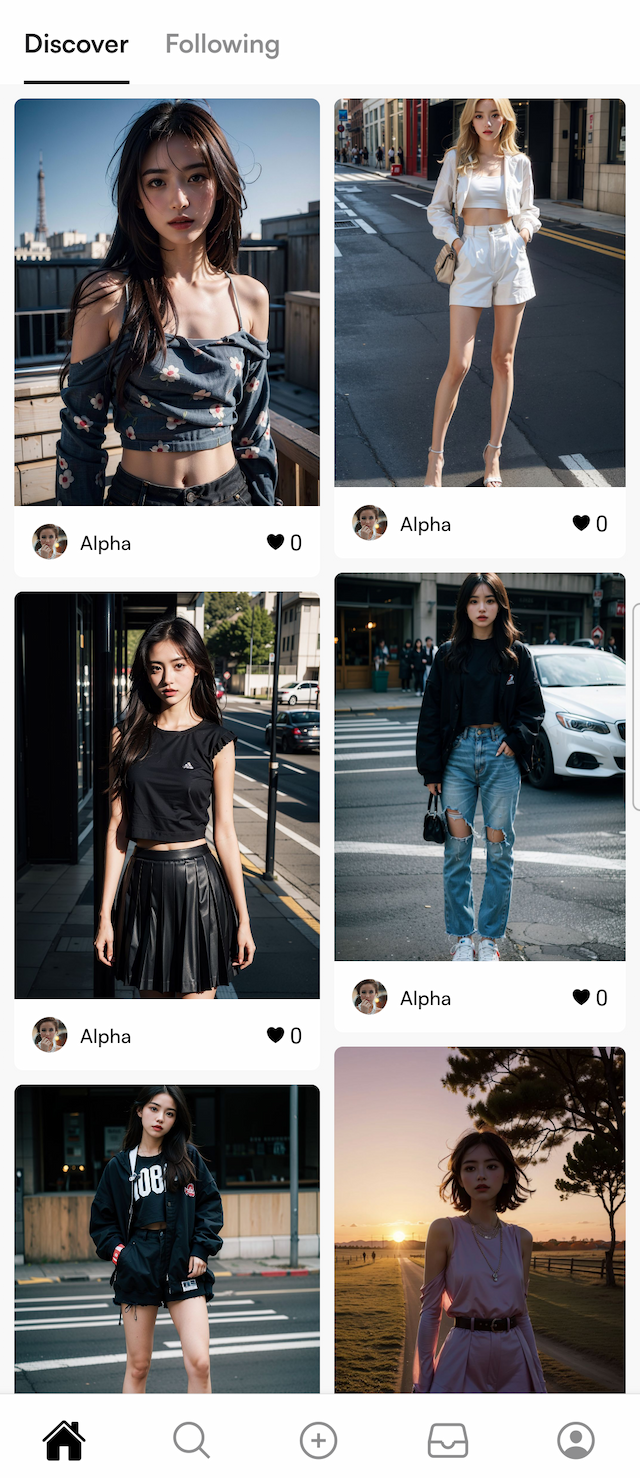This screenshot has width=640, height=1478.
Task: Like the ripped jeans outfit post
Action: pyautogui.click(x=581, y=997)
